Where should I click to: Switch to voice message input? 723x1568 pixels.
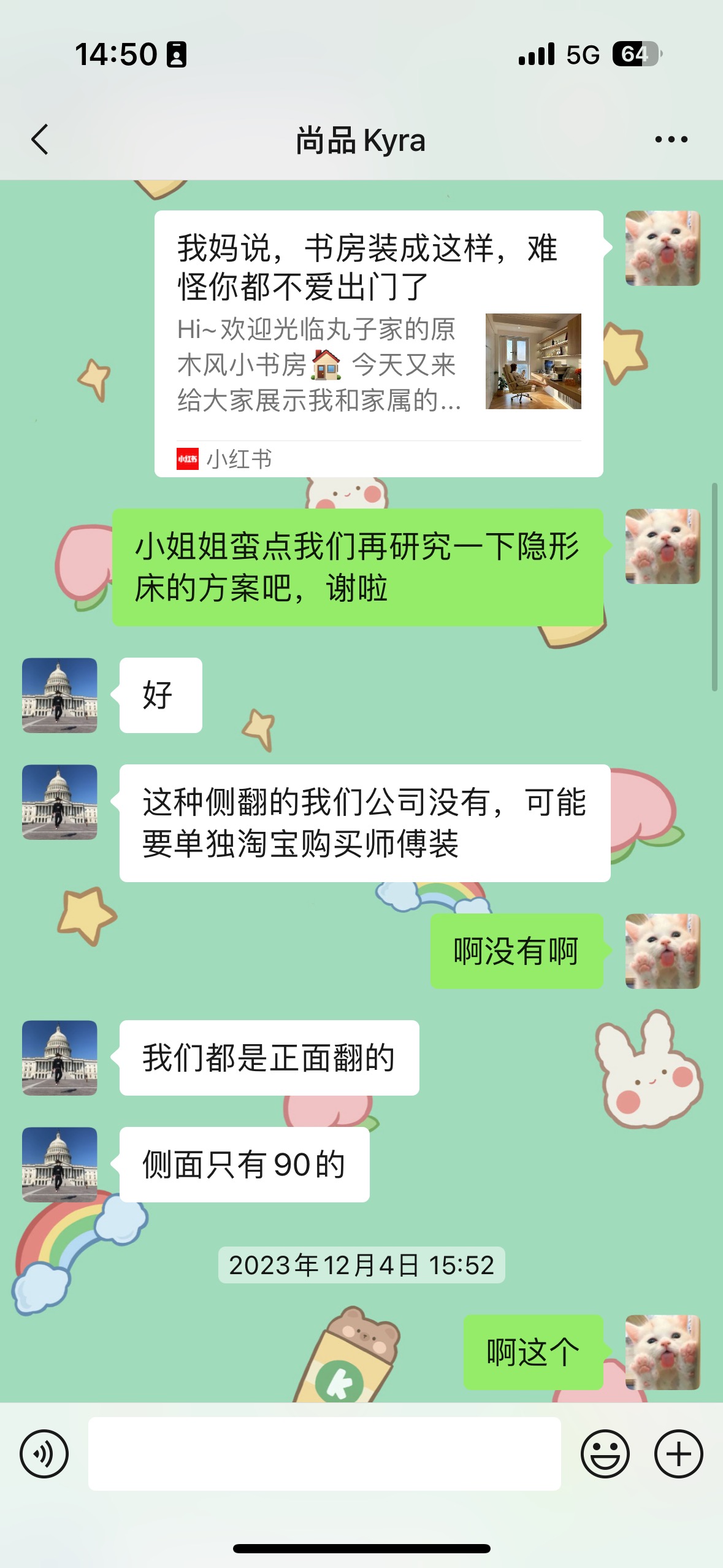pyautogui.click(x=44, y=1453)
